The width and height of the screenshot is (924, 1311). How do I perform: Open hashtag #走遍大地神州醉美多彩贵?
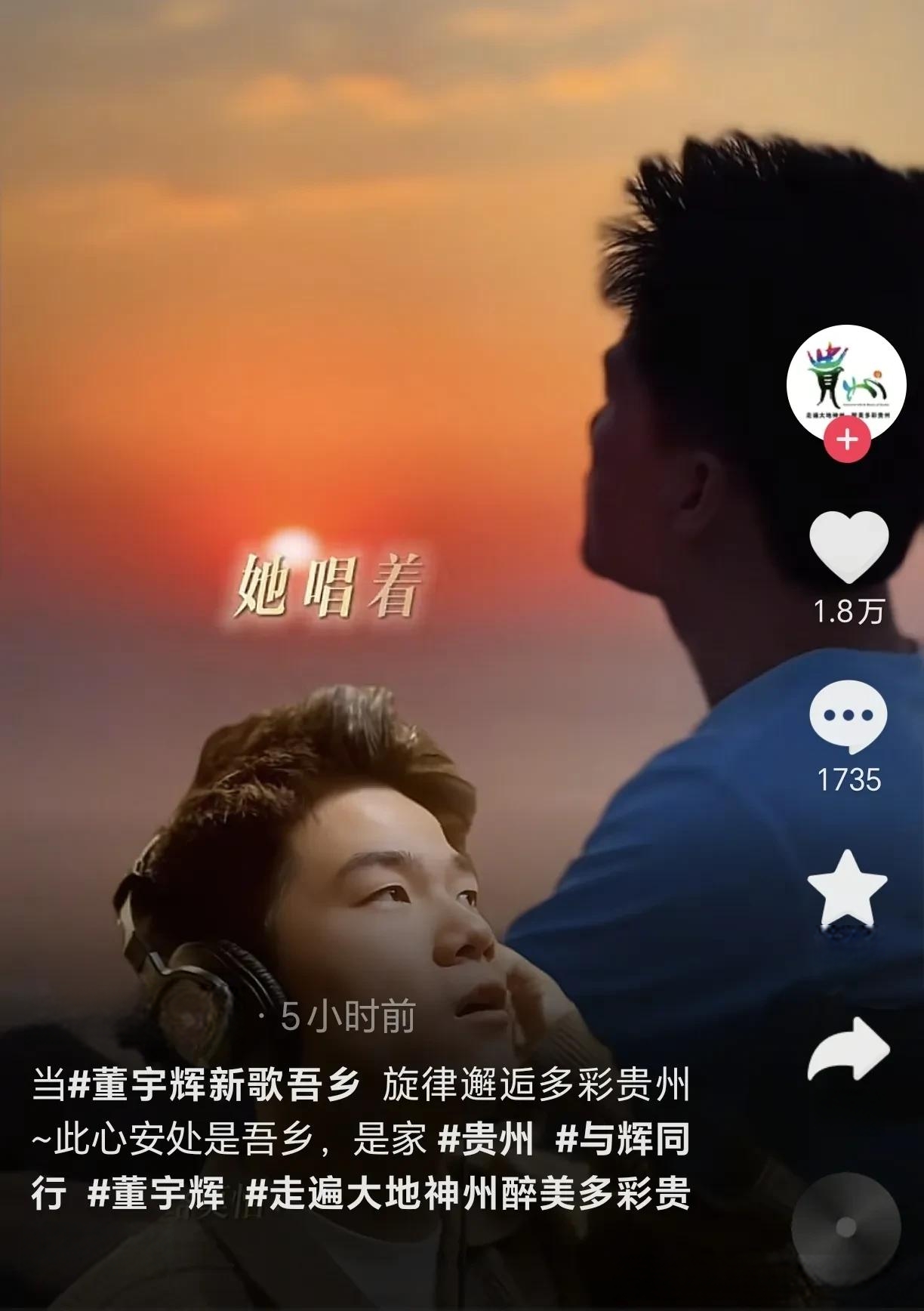pyautogui.click(x=468, y=1195)
